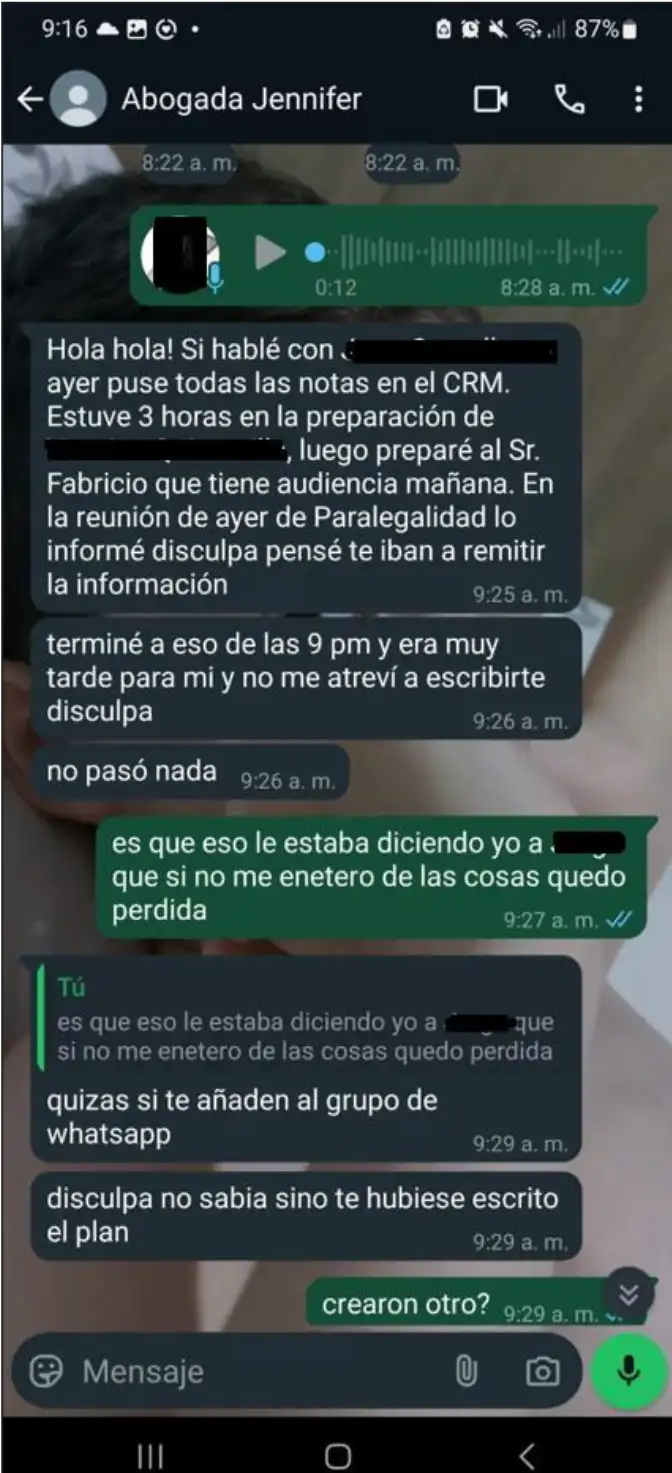Open Abogada Jennifer's contact info
The height and width of the screenshot is (1473, 672).
pyautogui.click(x=240, y=99)
